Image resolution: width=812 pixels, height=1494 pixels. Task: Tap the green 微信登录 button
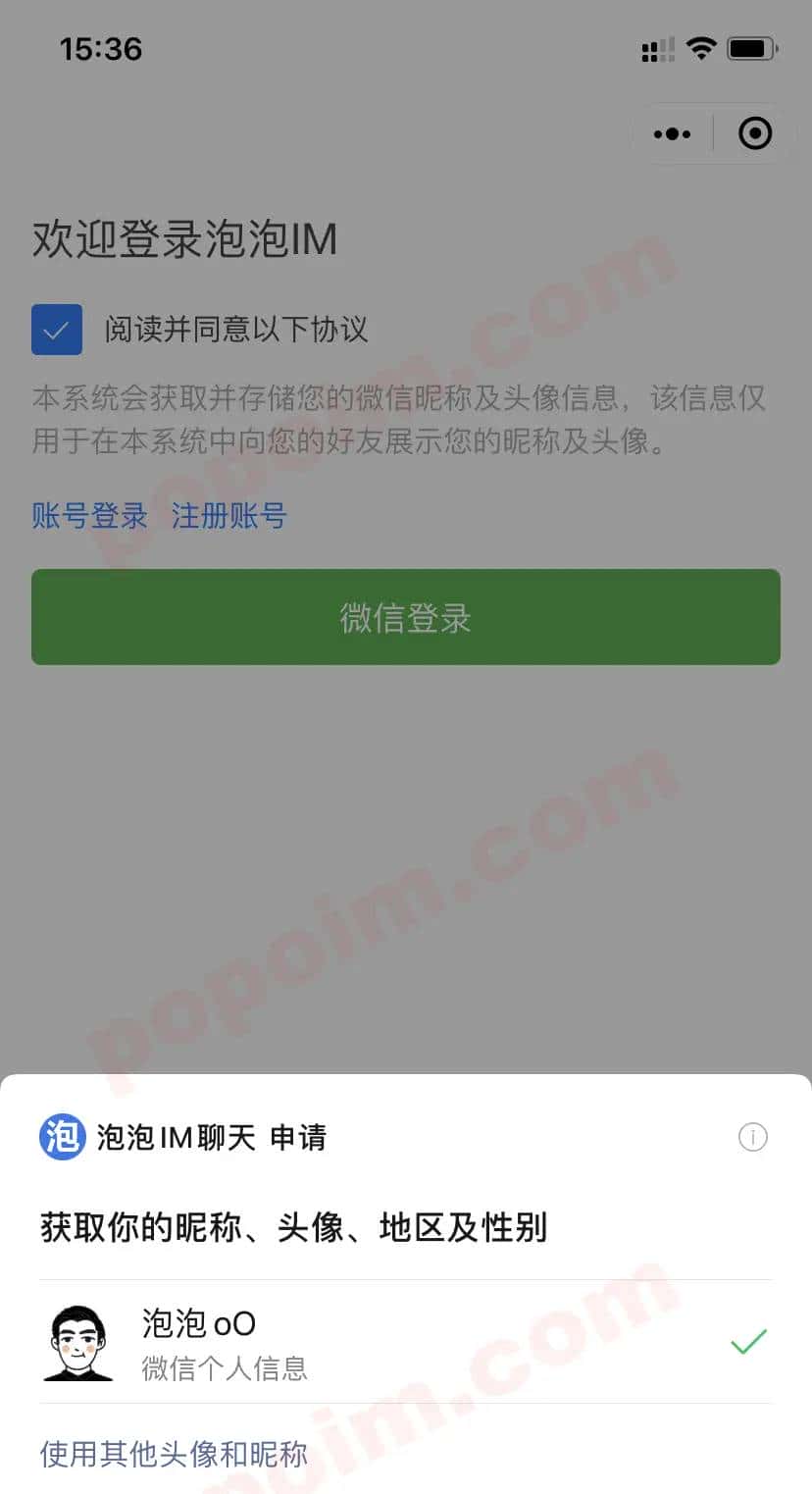405,617
